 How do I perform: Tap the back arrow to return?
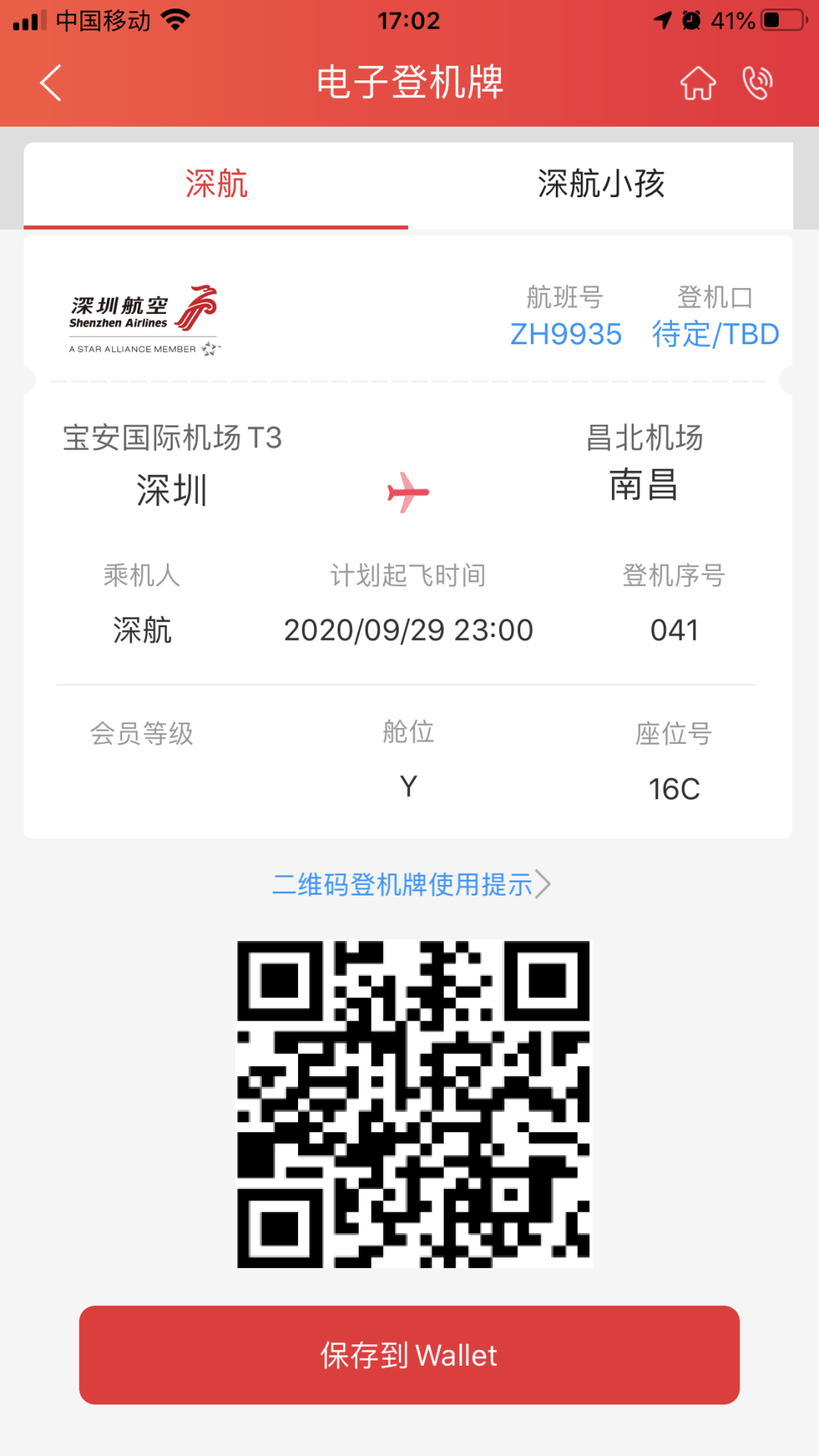[50, 83]
